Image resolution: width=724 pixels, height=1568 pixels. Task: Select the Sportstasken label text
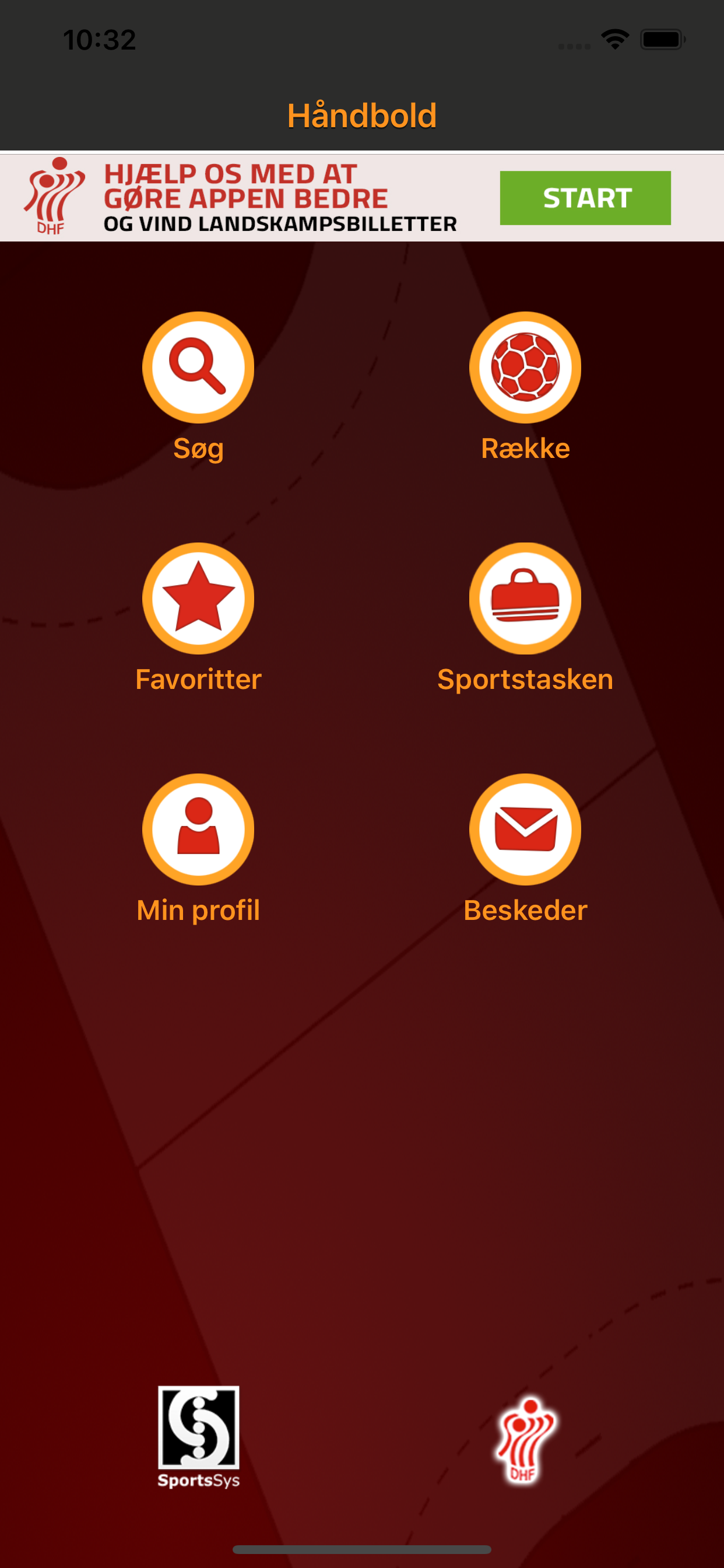click(x=525, y=680)
